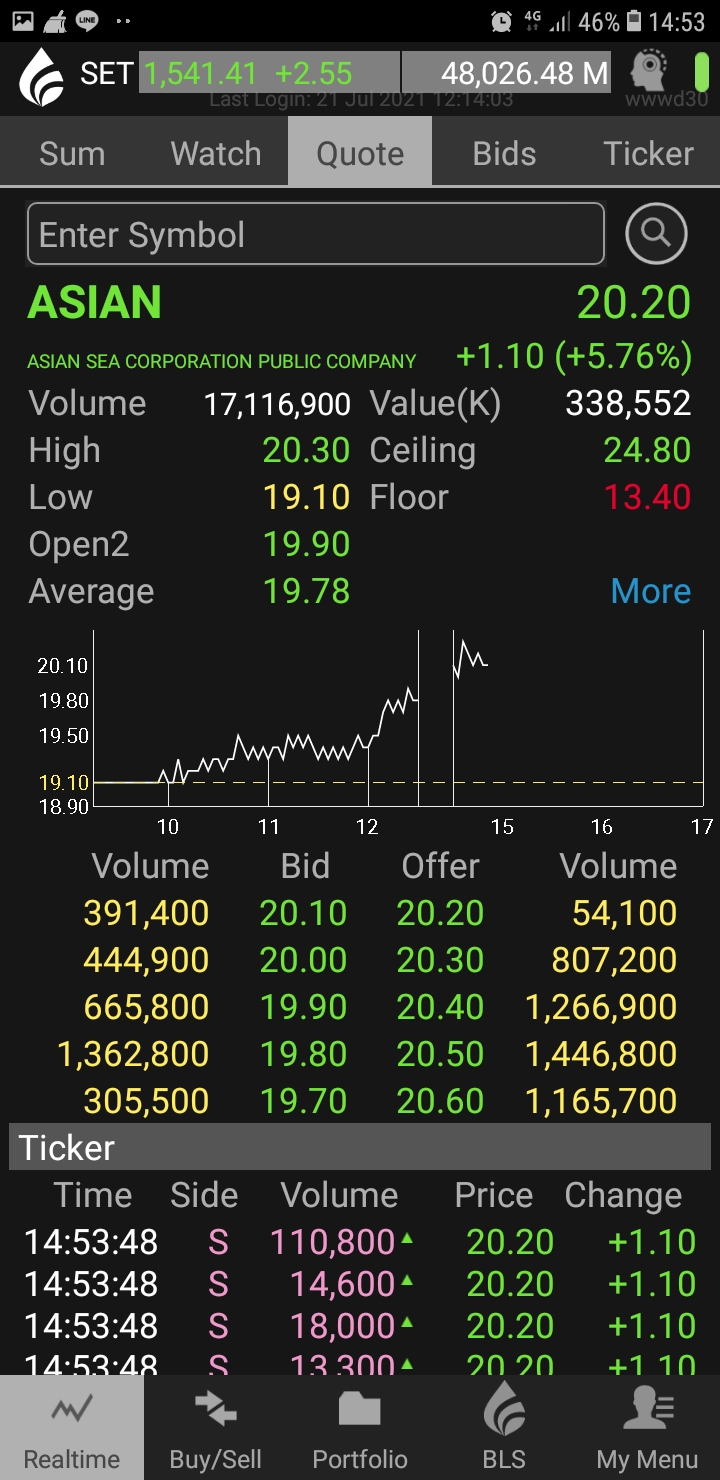Image resolution: width=720 pixels, height=1480 pixels.
Task: Open the Buy/Sell section
Action: click(216, 1428)
